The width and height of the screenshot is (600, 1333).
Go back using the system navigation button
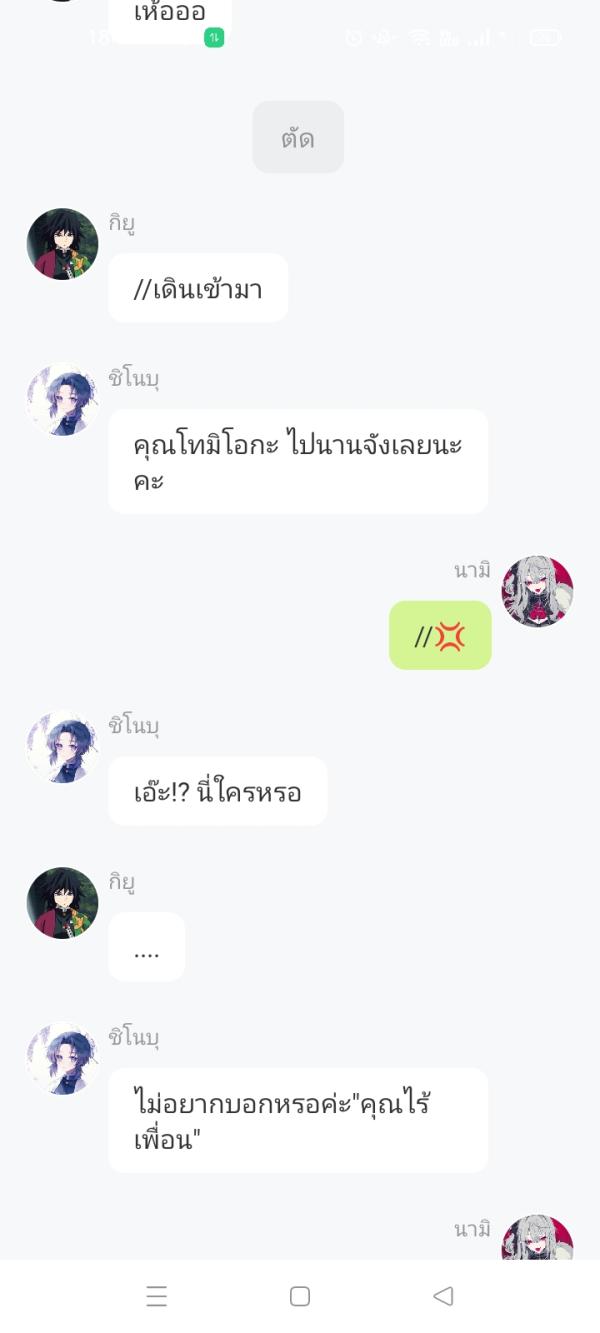(x=443, y=1296)
